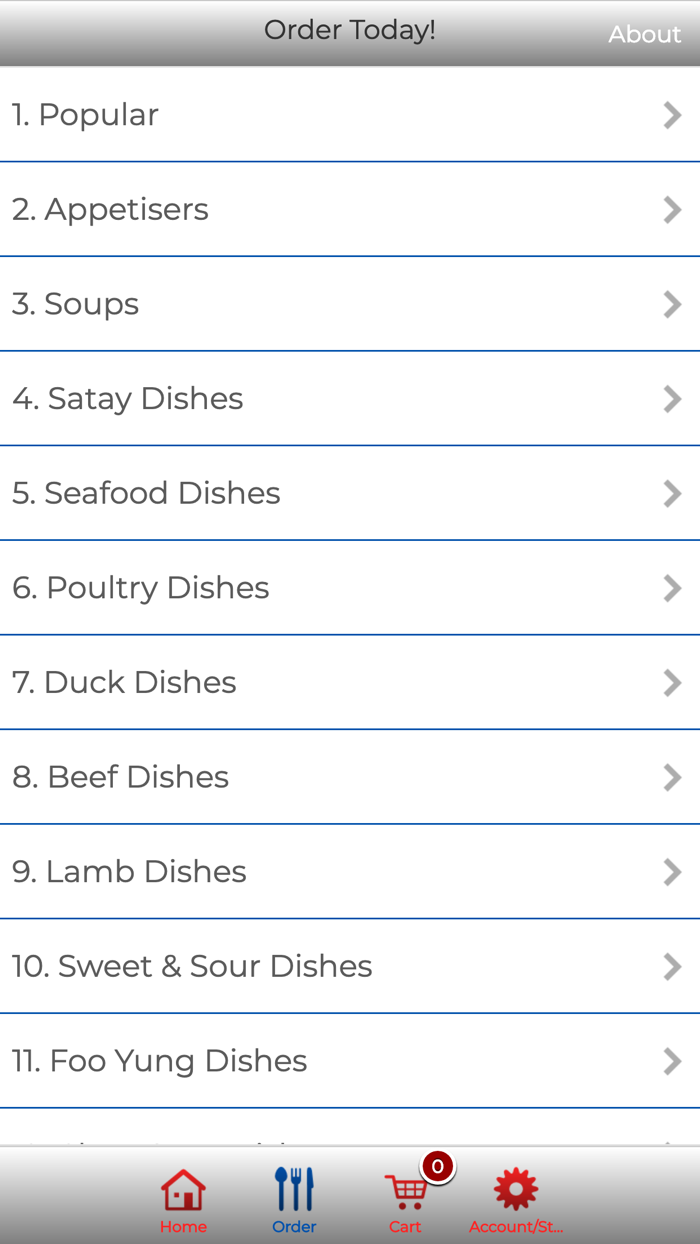Viewport: 700px width, 1244px height.
Task: Open Satay Dishes
Action: [x=349, y=398]
